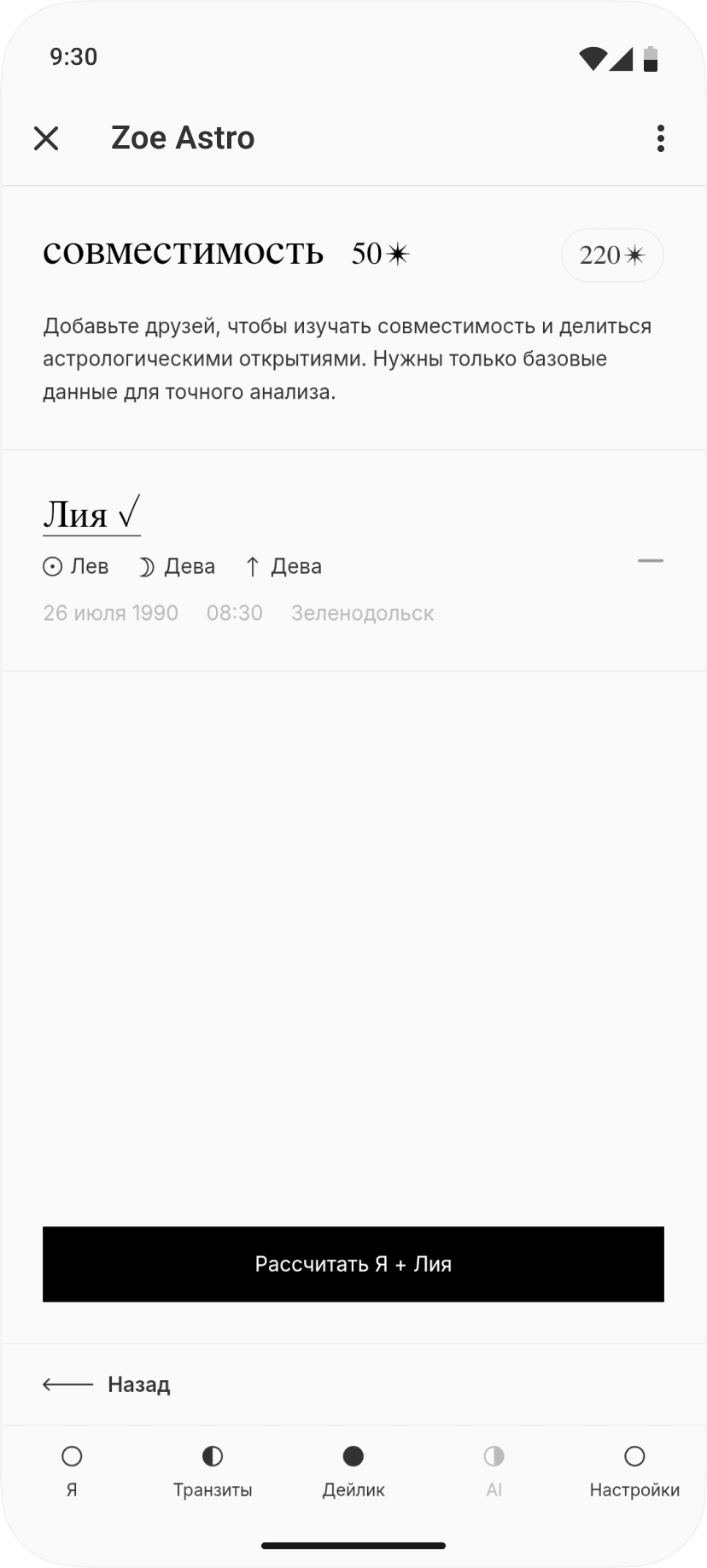Viewport: 707px width, 1568px height.
Task: Remove Лия with the minus icon
Action: 651,561
